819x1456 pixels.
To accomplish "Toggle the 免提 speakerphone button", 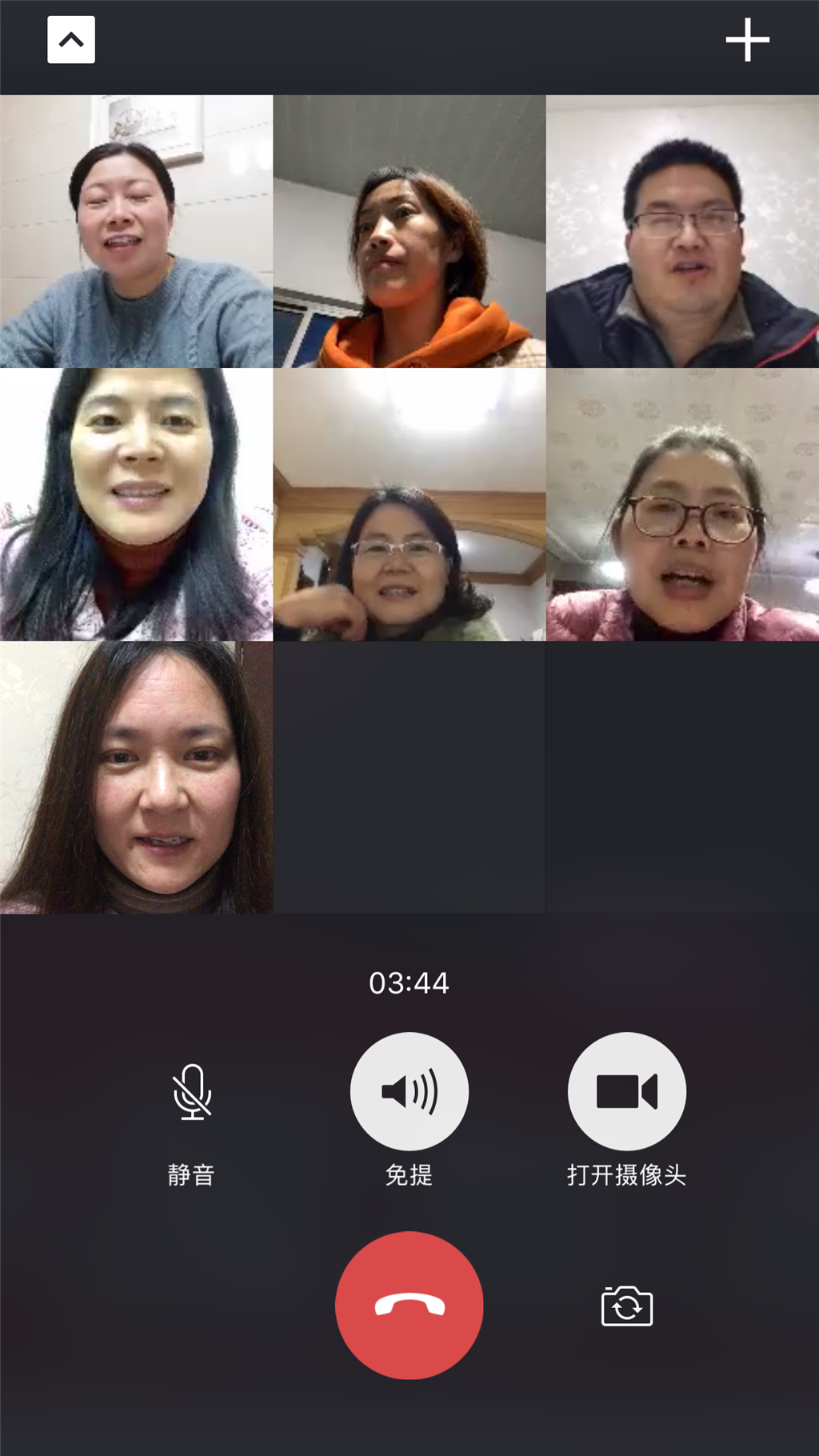I will click(409, 1092).
